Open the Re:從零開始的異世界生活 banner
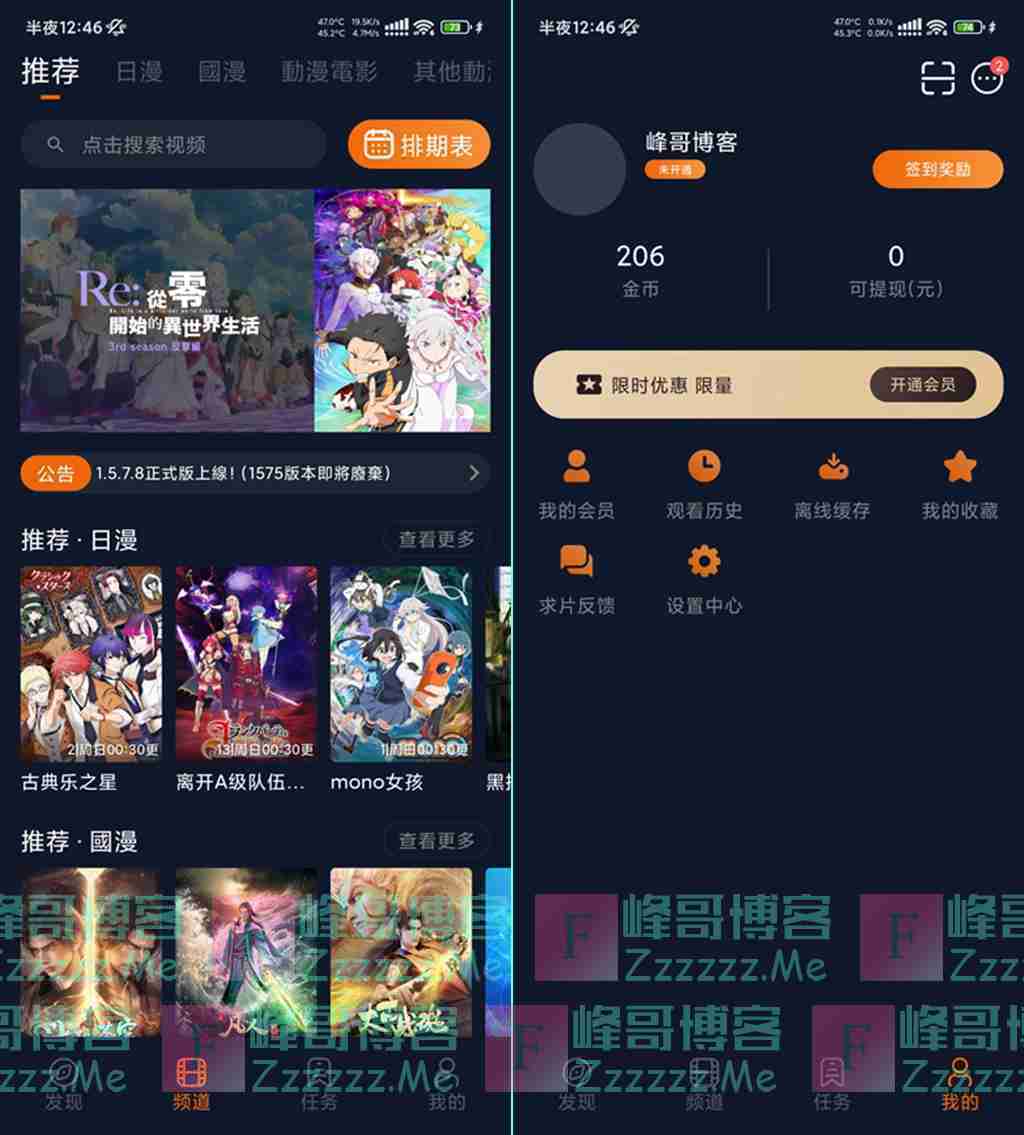Viewport: 1024px width, 1135px height. (255, 310)
